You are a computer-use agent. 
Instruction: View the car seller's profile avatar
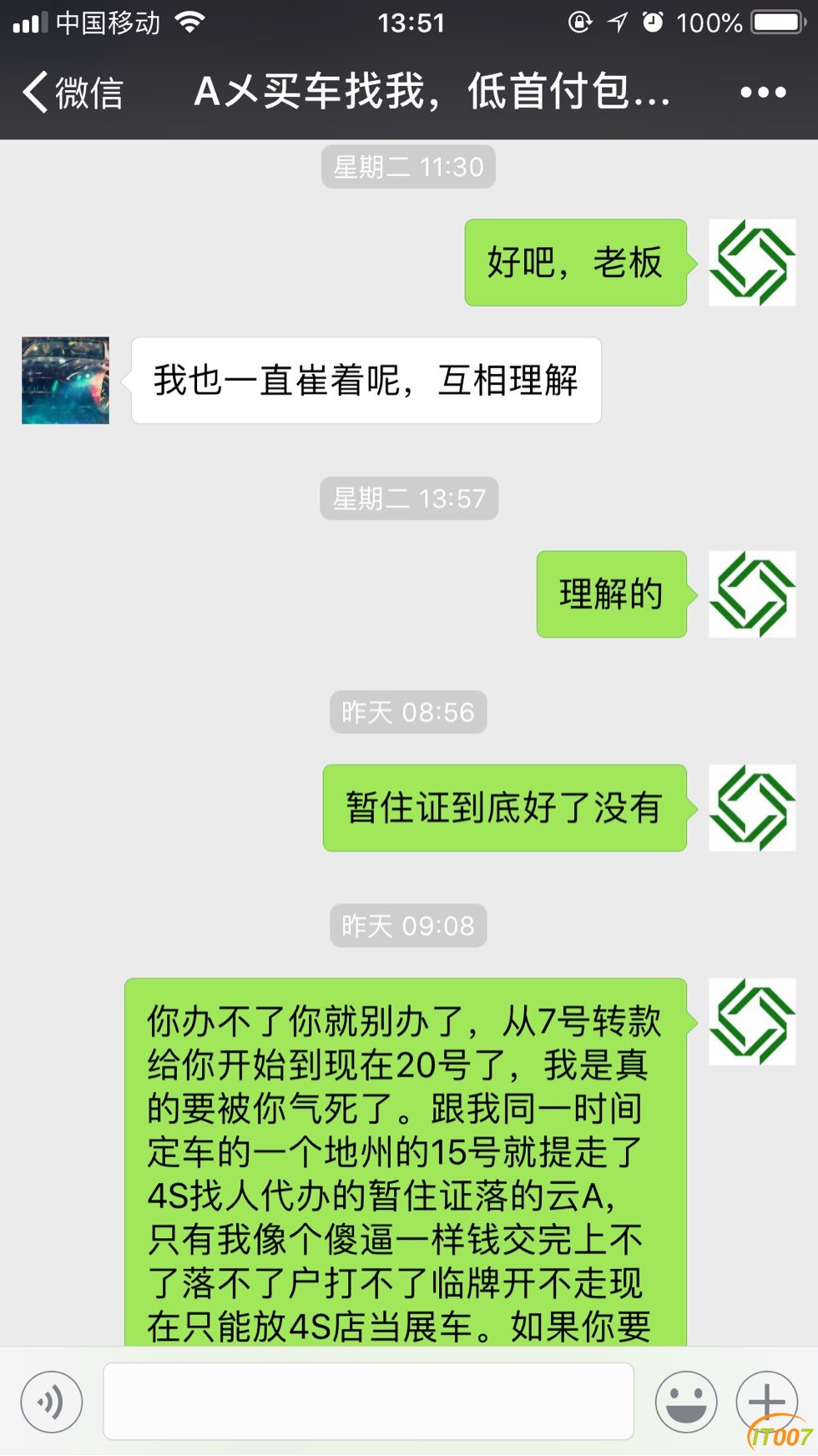(66, 381)
